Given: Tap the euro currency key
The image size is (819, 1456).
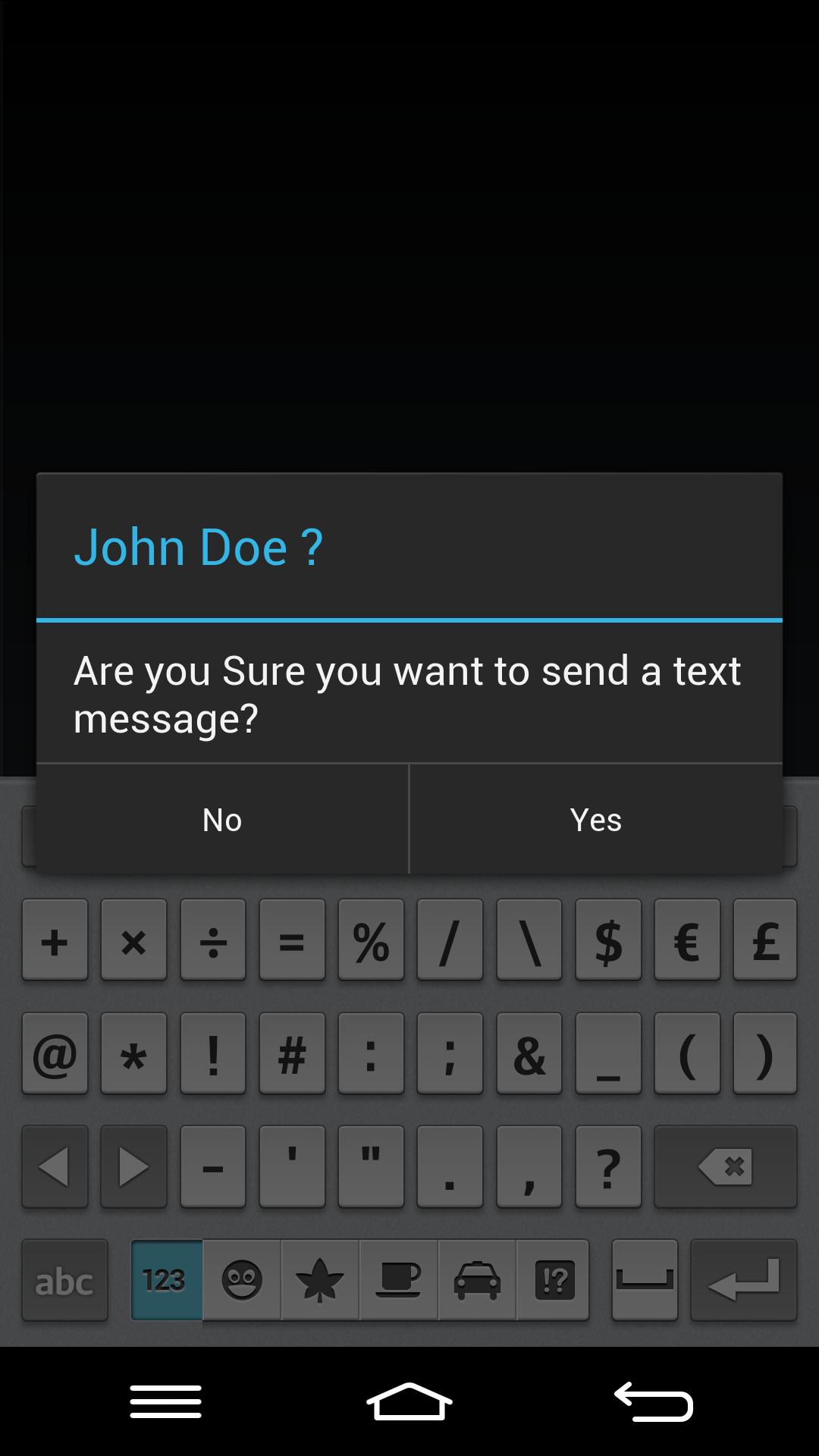Looking at the screenshot, I should (x=686, y=940).
